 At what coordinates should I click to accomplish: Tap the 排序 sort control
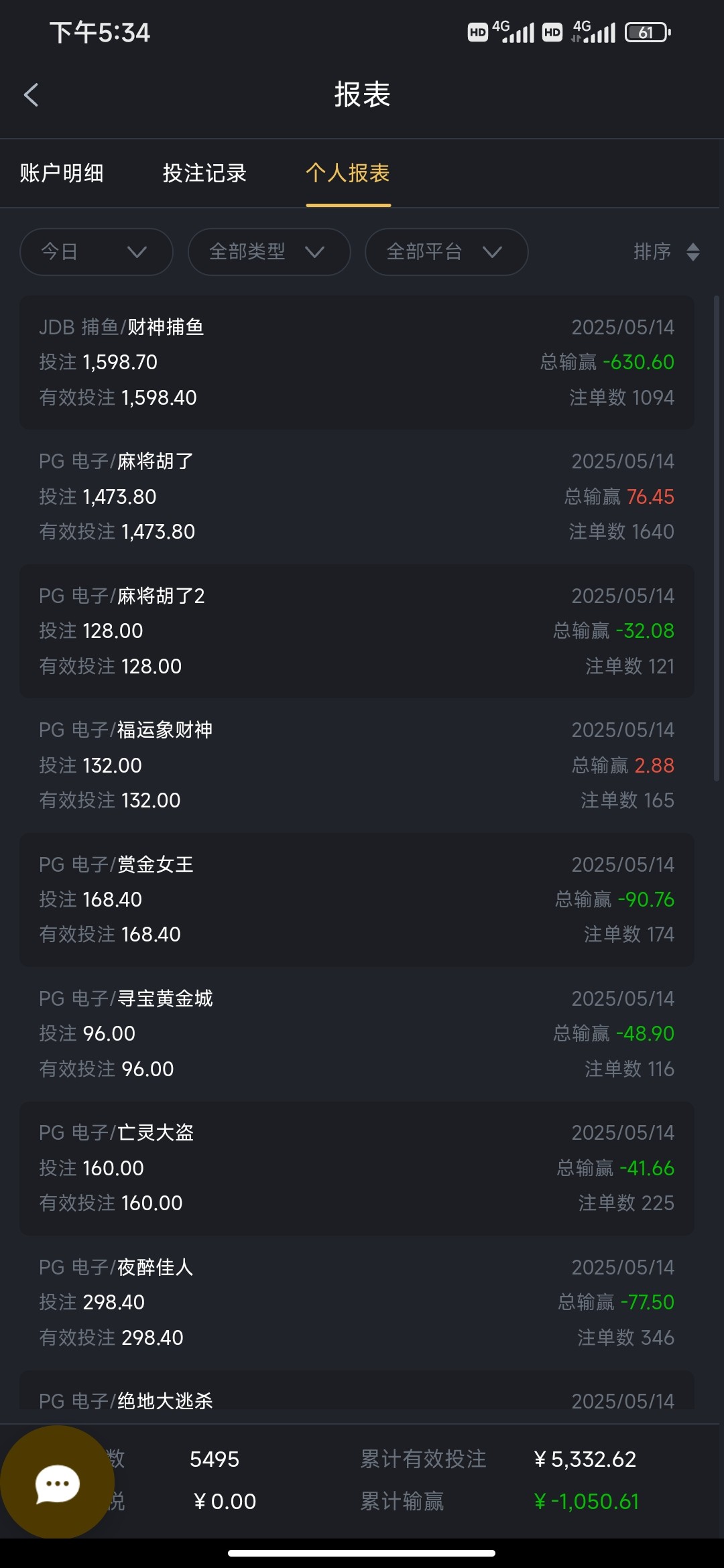coord(666,252)
